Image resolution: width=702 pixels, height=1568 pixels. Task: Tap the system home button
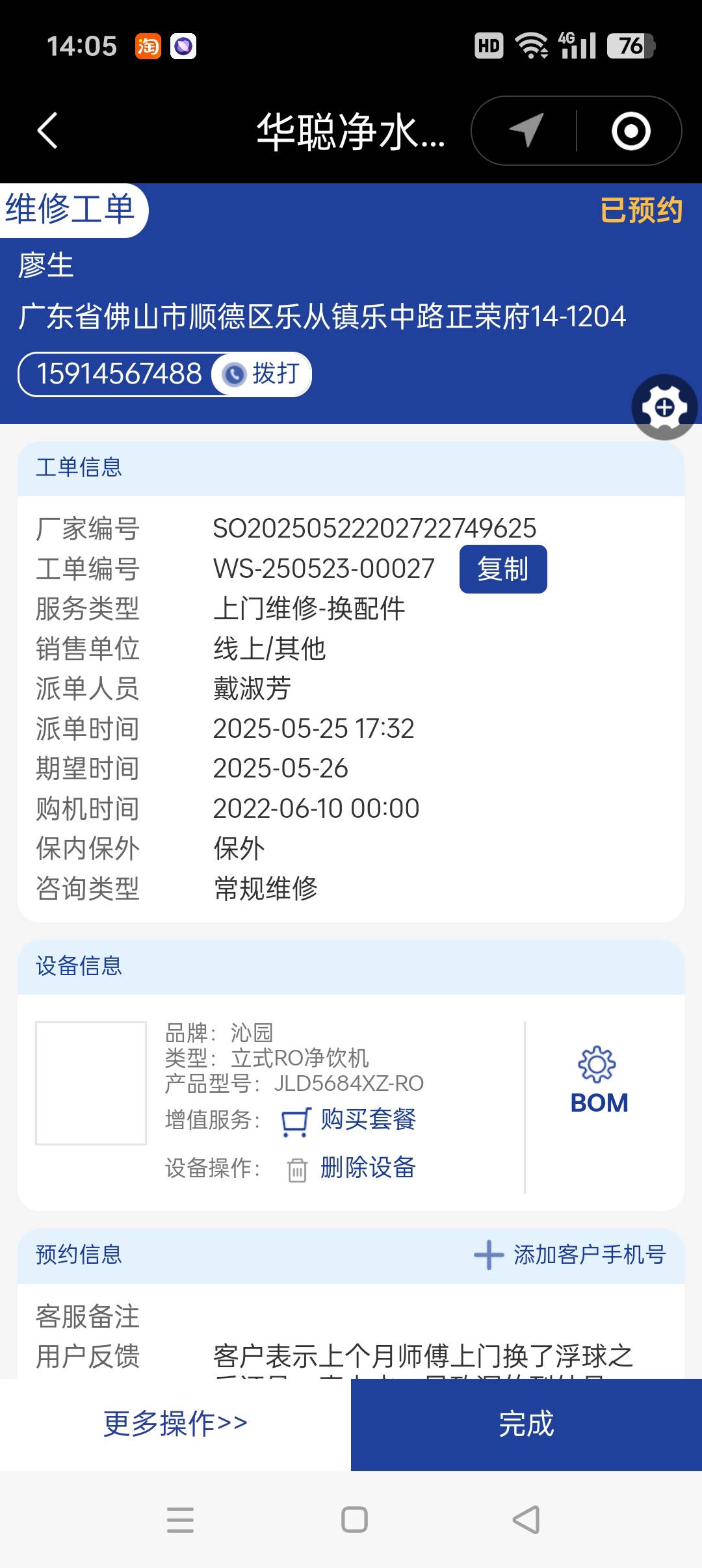click(354, 1520)
